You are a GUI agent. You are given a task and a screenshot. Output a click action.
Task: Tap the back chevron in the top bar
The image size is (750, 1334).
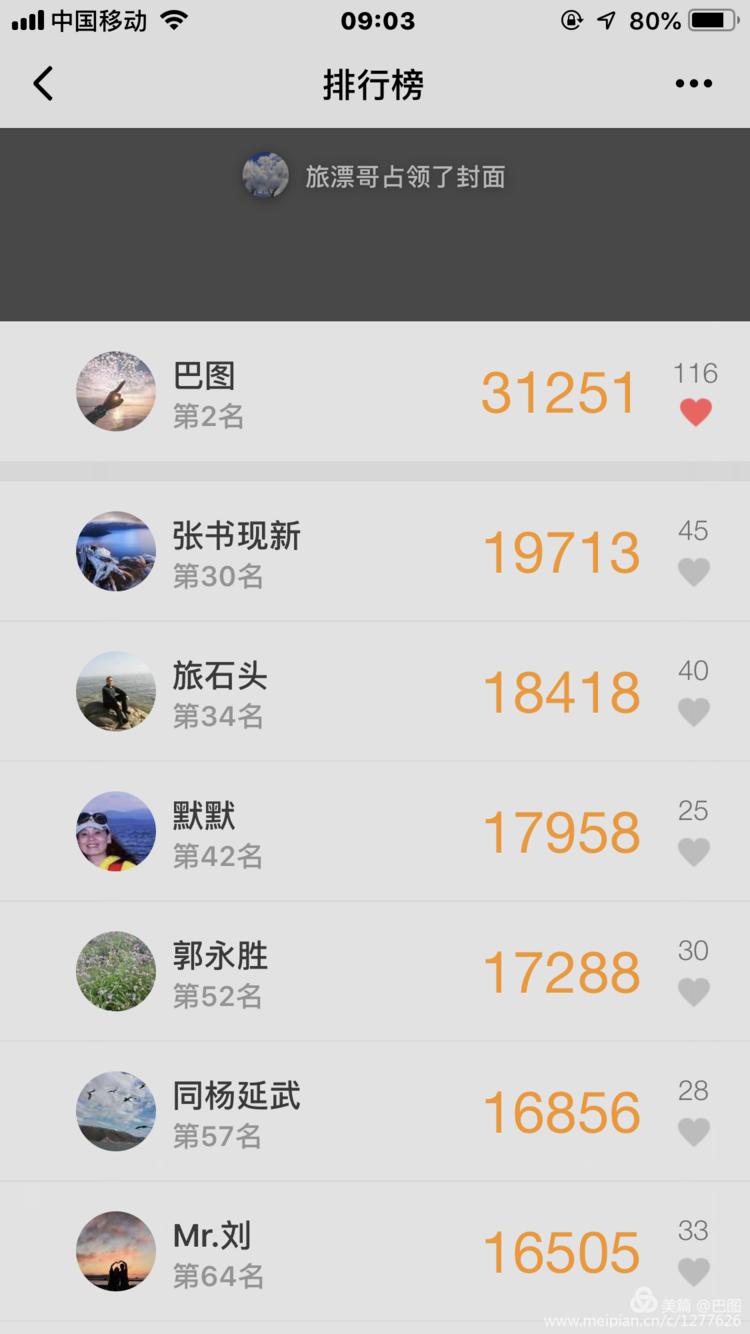click(42, 84)
